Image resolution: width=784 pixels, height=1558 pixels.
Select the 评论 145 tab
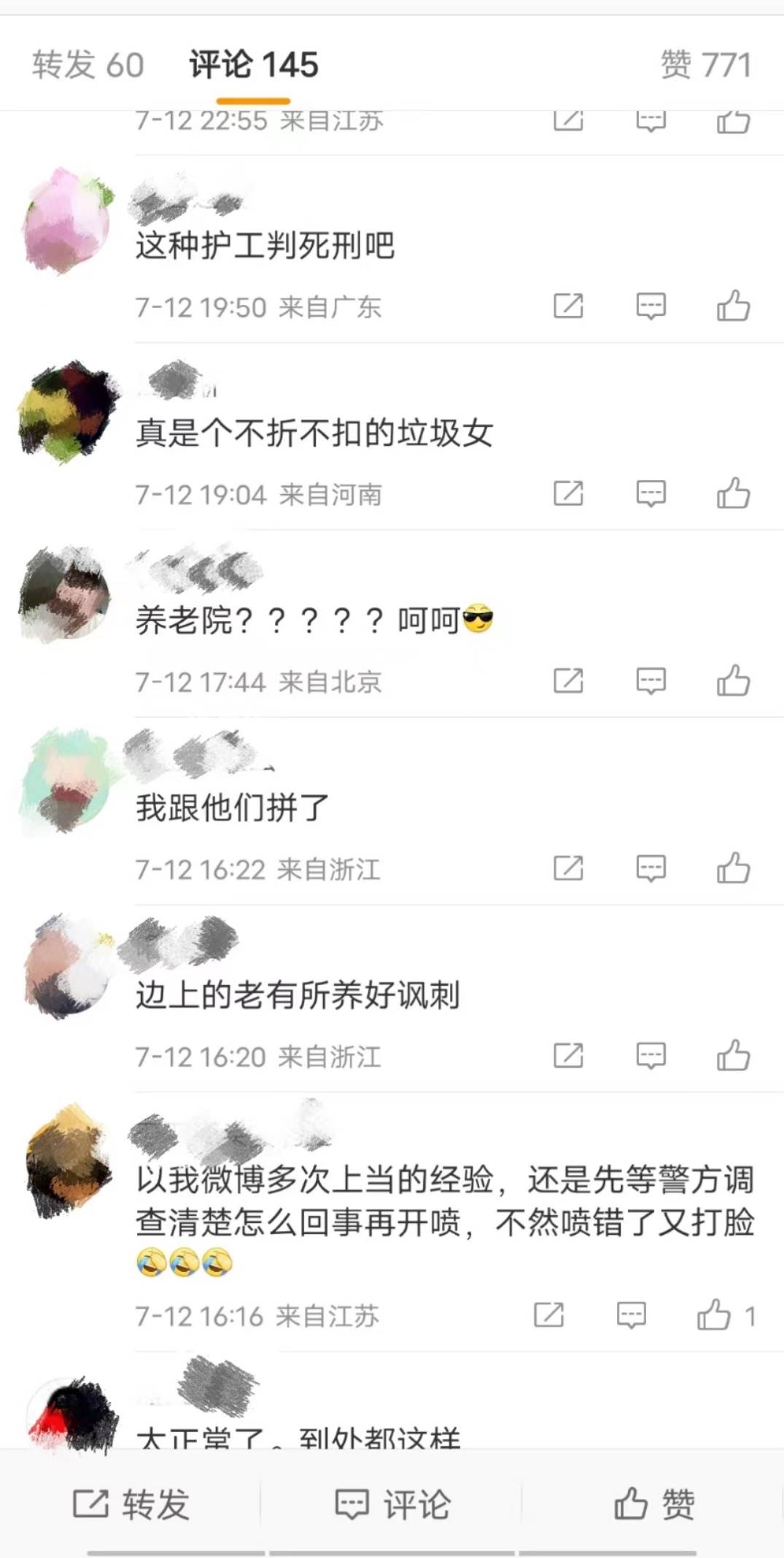tap(253, 64)
